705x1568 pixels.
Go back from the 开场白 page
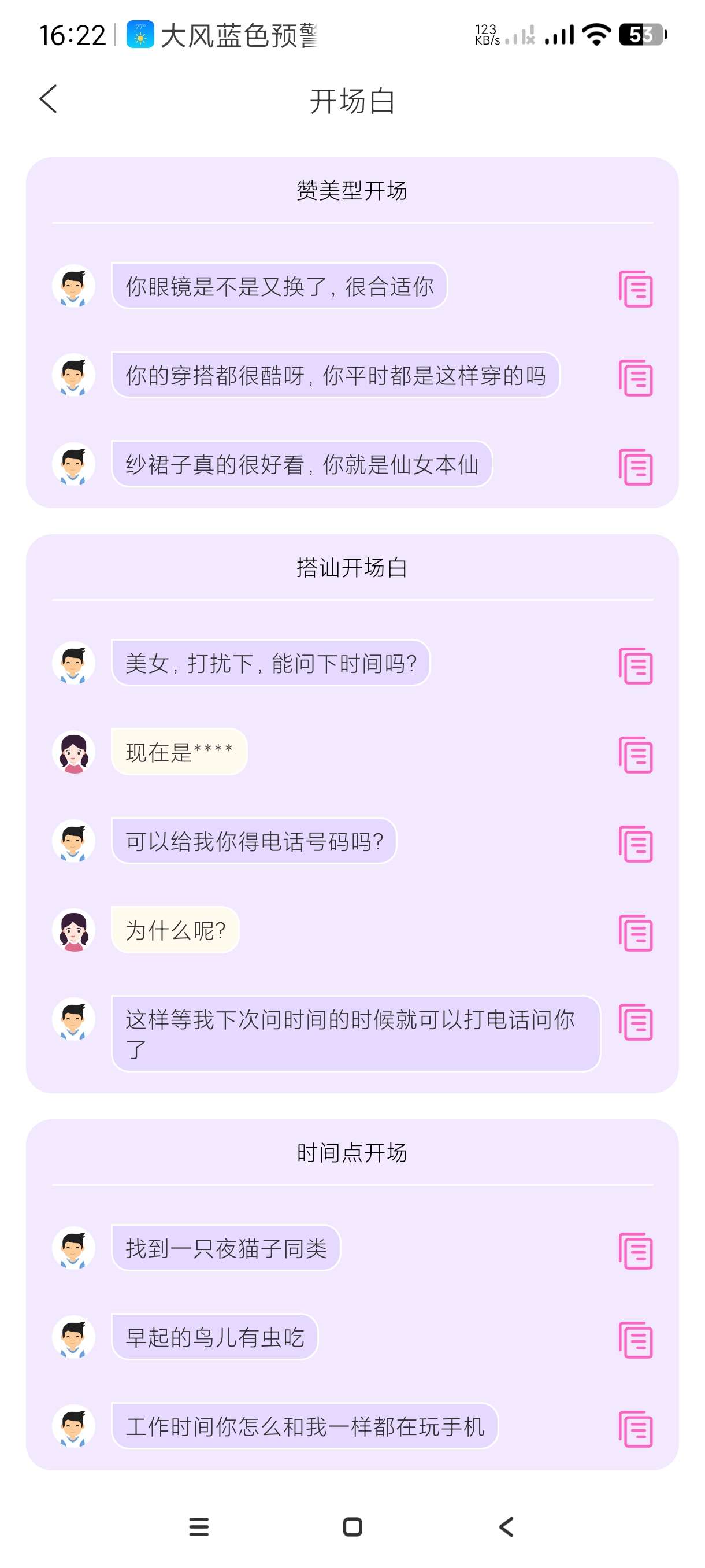point(49,99)
